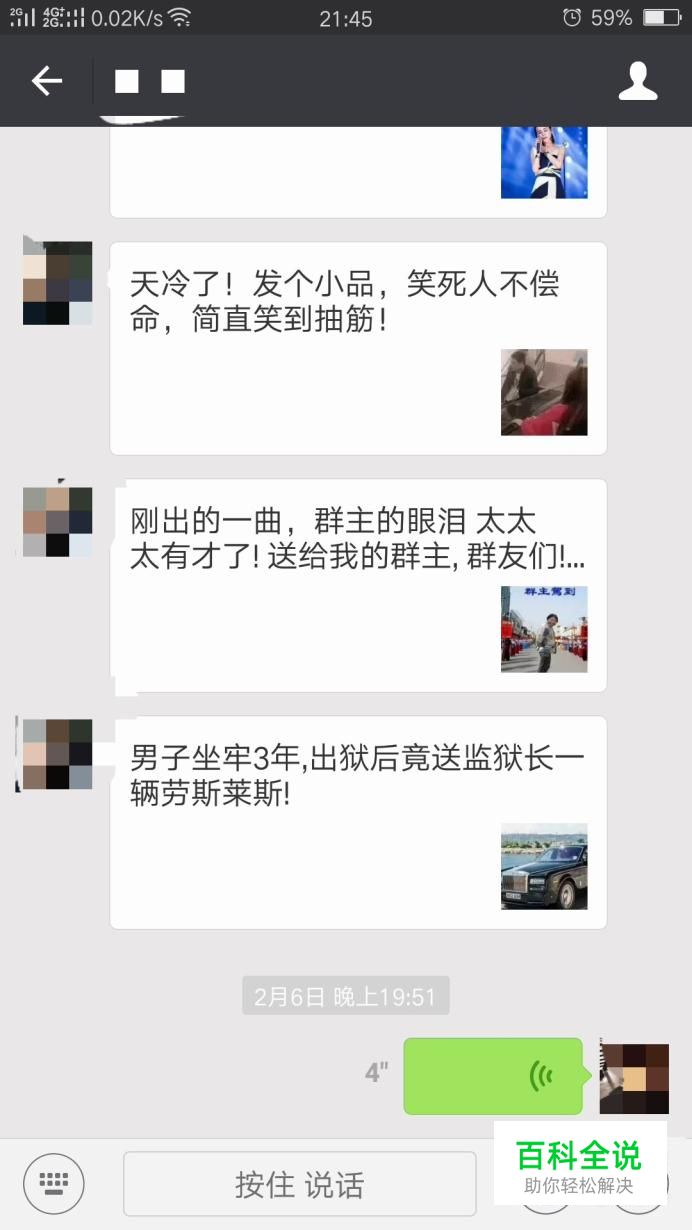Go back to the chat list
This screenshot has width=692, height=1230.
pos(46,81)
